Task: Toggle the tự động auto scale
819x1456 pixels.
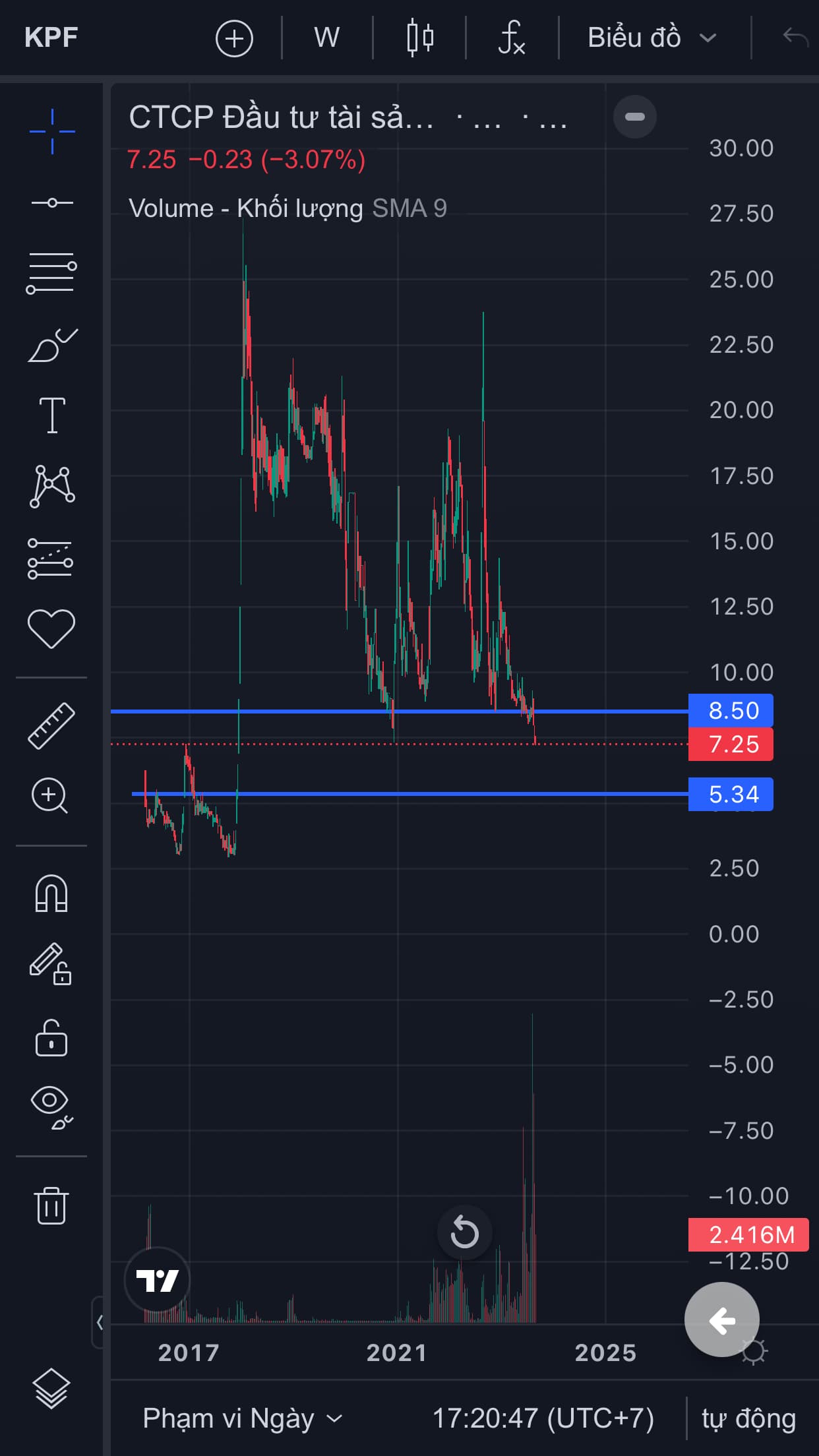Action: tap(748, 1418)
